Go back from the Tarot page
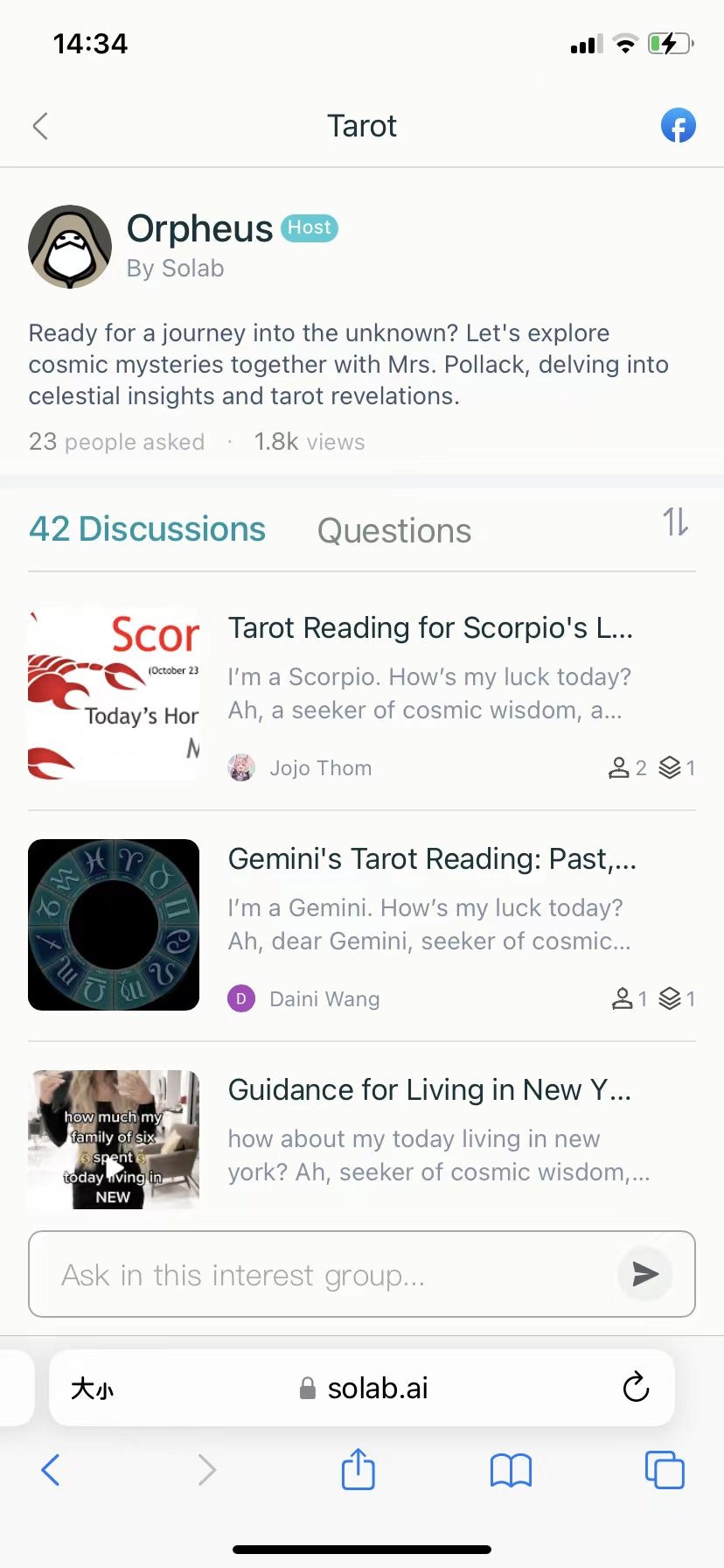 click(40, 126)
